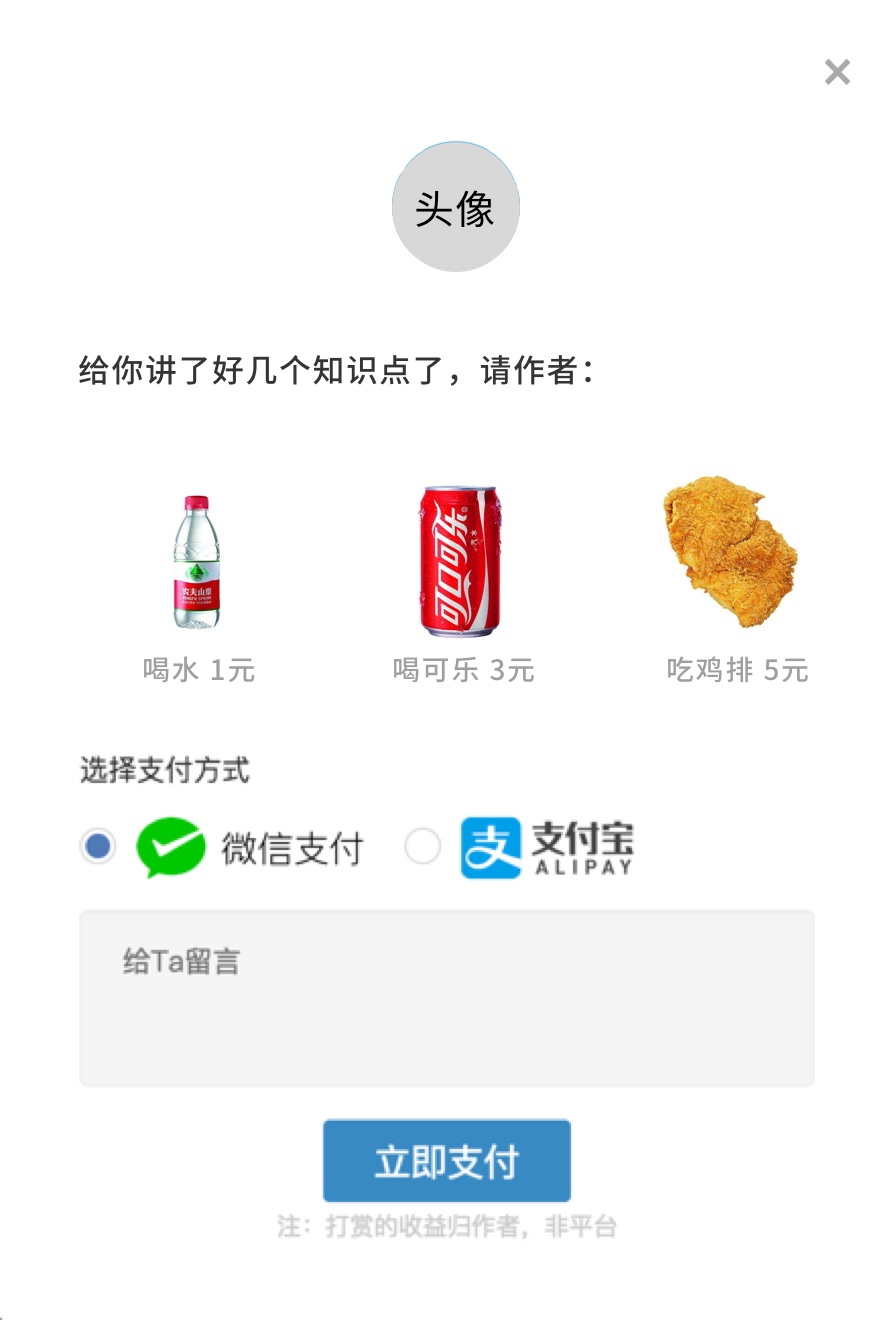Dismiss the dialog with the X button
882x1320 pixels.
pyautogui.click(x=836, y=72)
